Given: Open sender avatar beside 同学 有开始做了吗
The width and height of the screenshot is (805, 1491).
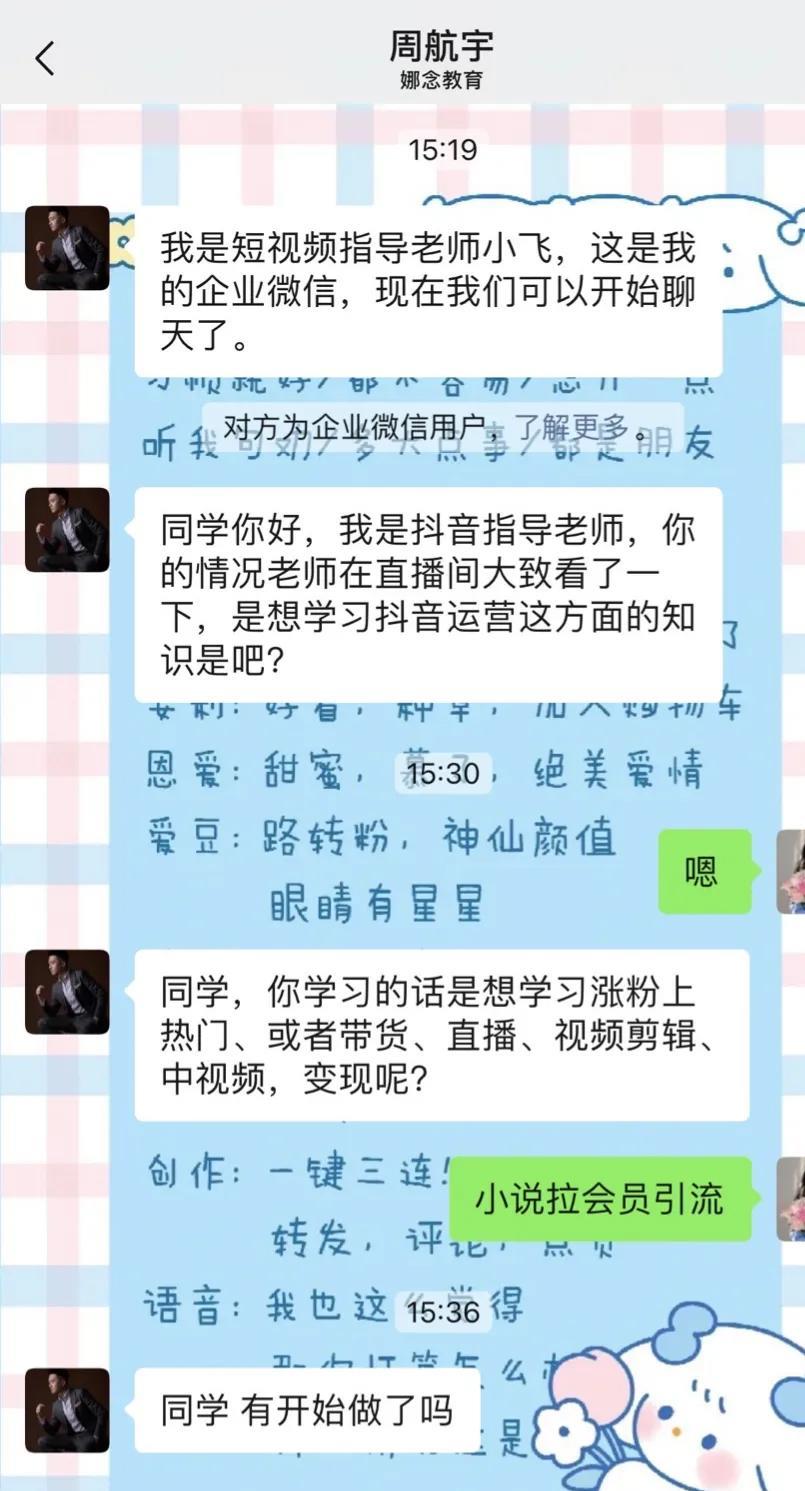Looking at the screenshot, I should (x=67, y=1410).
